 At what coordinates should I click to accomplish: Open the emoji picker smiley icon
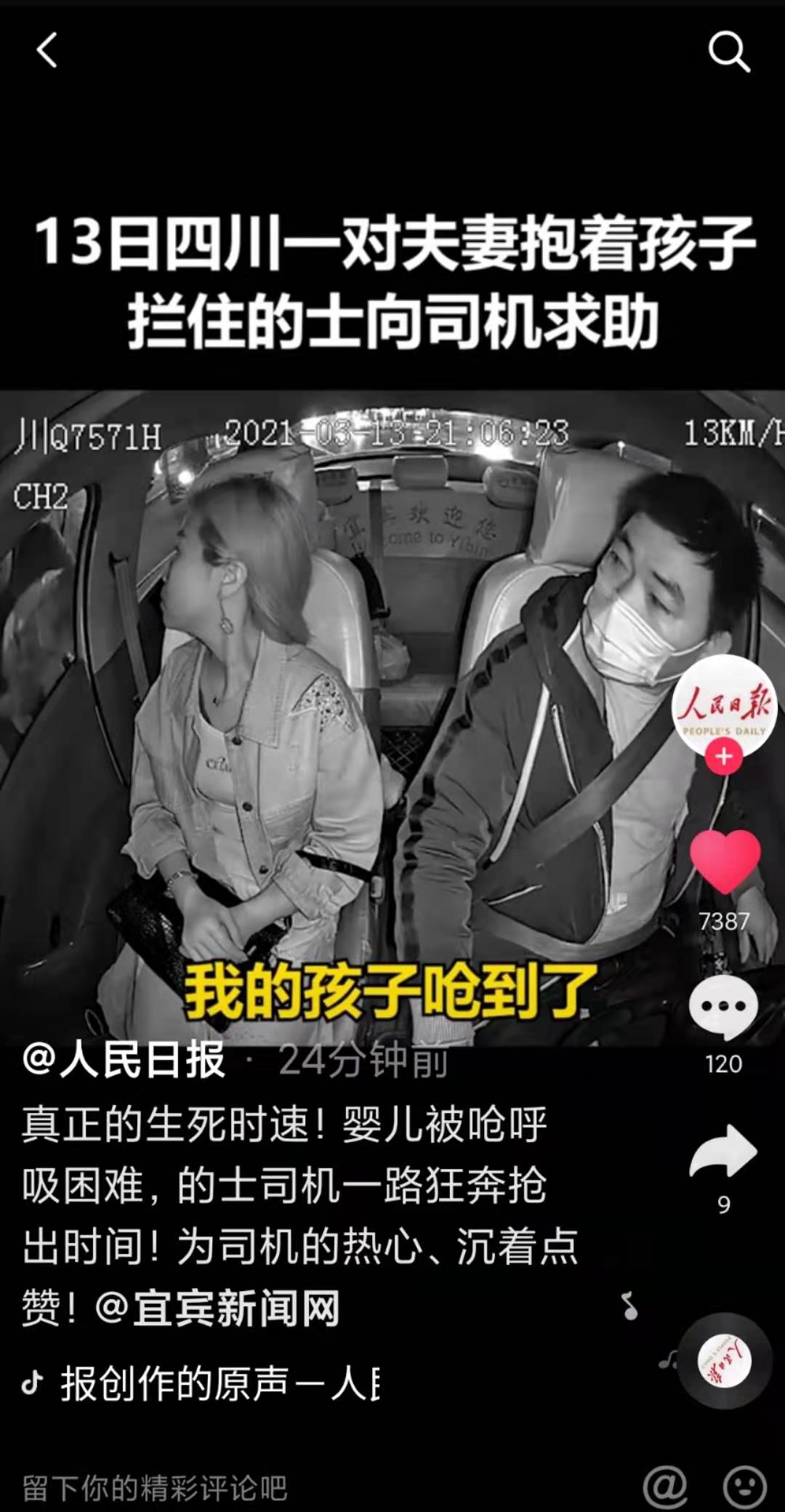coord(744,1487)
